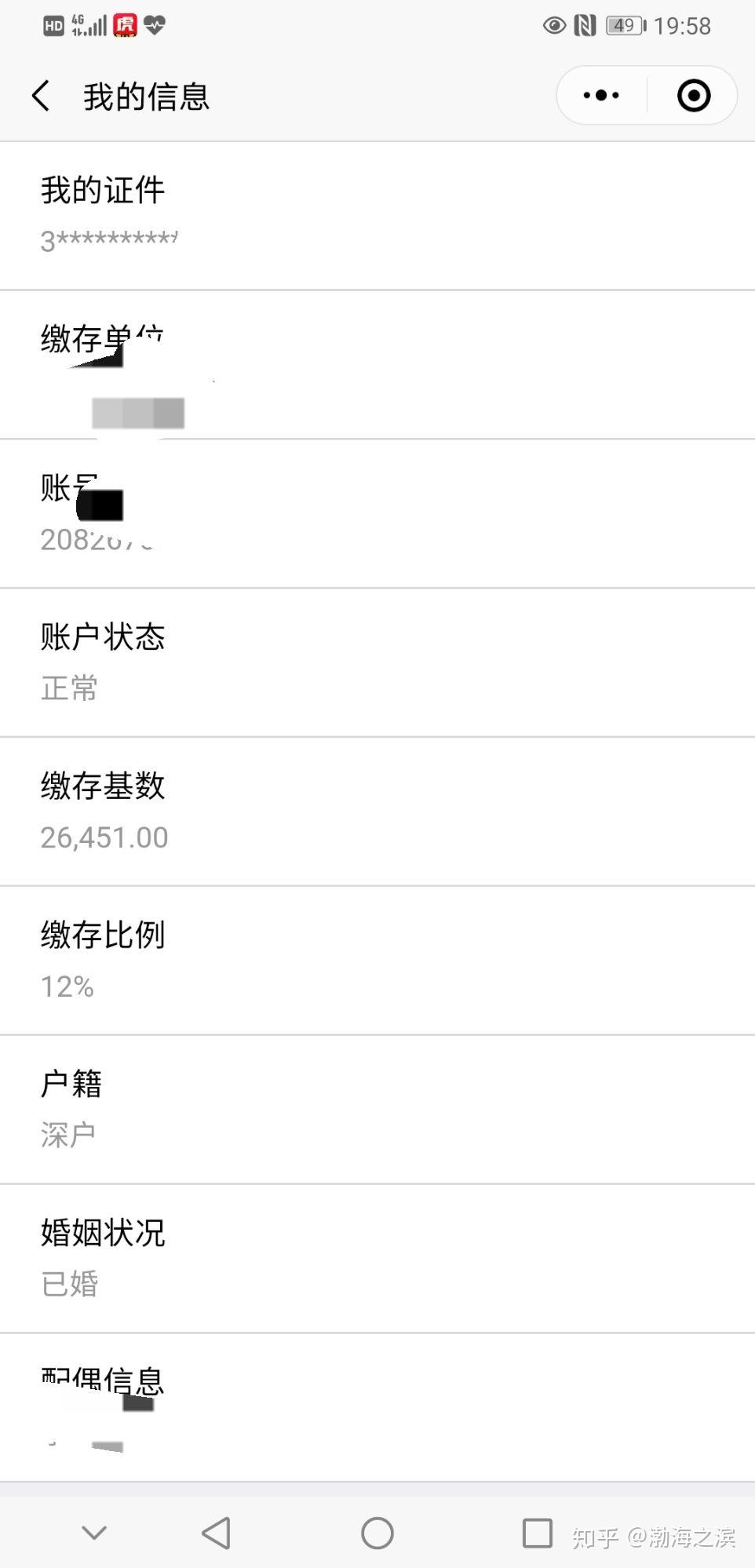The image size is (755, 1568).
Task: Go back from 我的信息 page
Action: click(41, 96)
